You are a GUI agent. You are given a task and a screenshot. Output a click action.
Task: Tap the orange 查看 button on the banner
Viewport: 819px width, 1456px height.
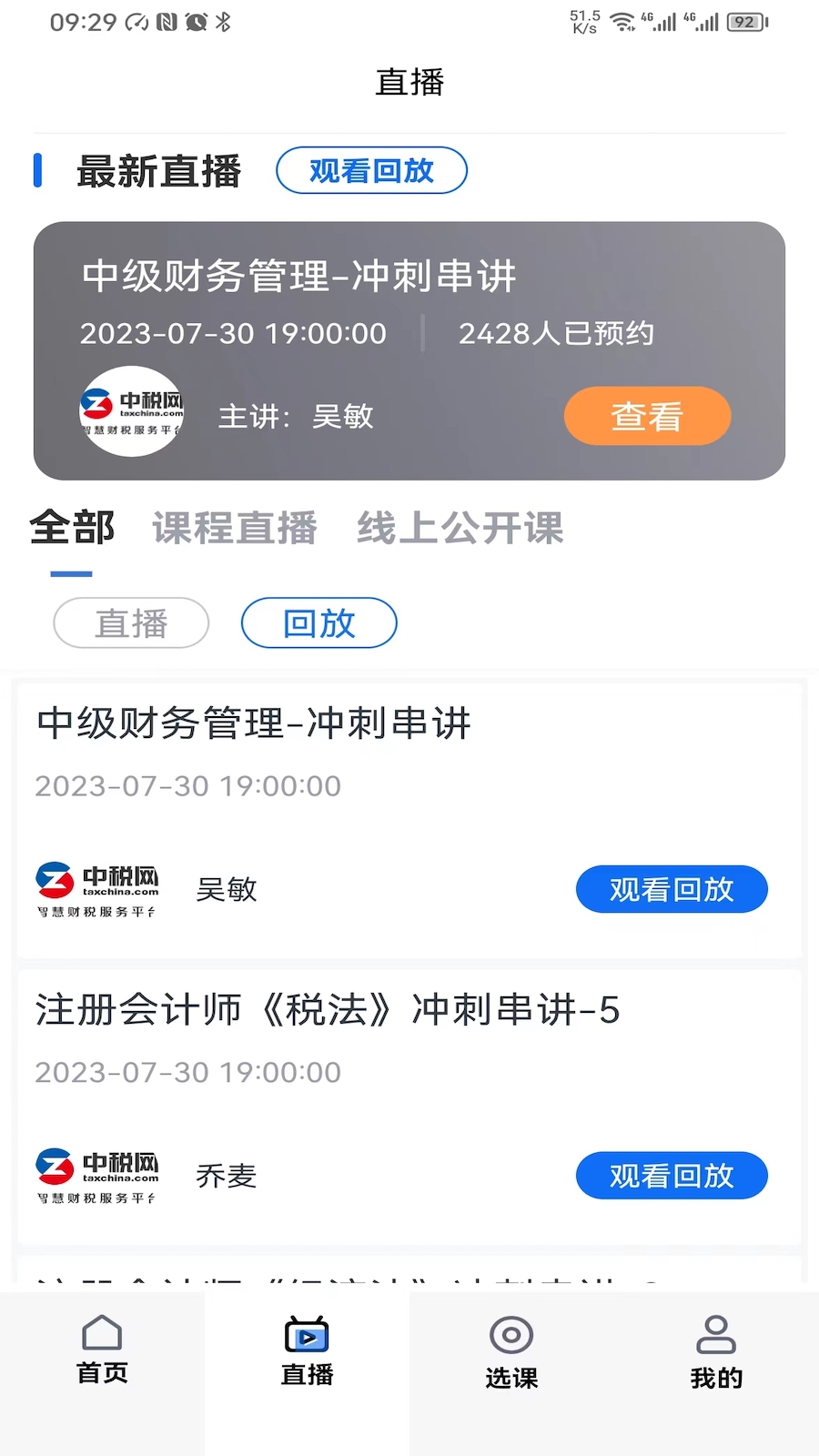[x=646, y=416]
